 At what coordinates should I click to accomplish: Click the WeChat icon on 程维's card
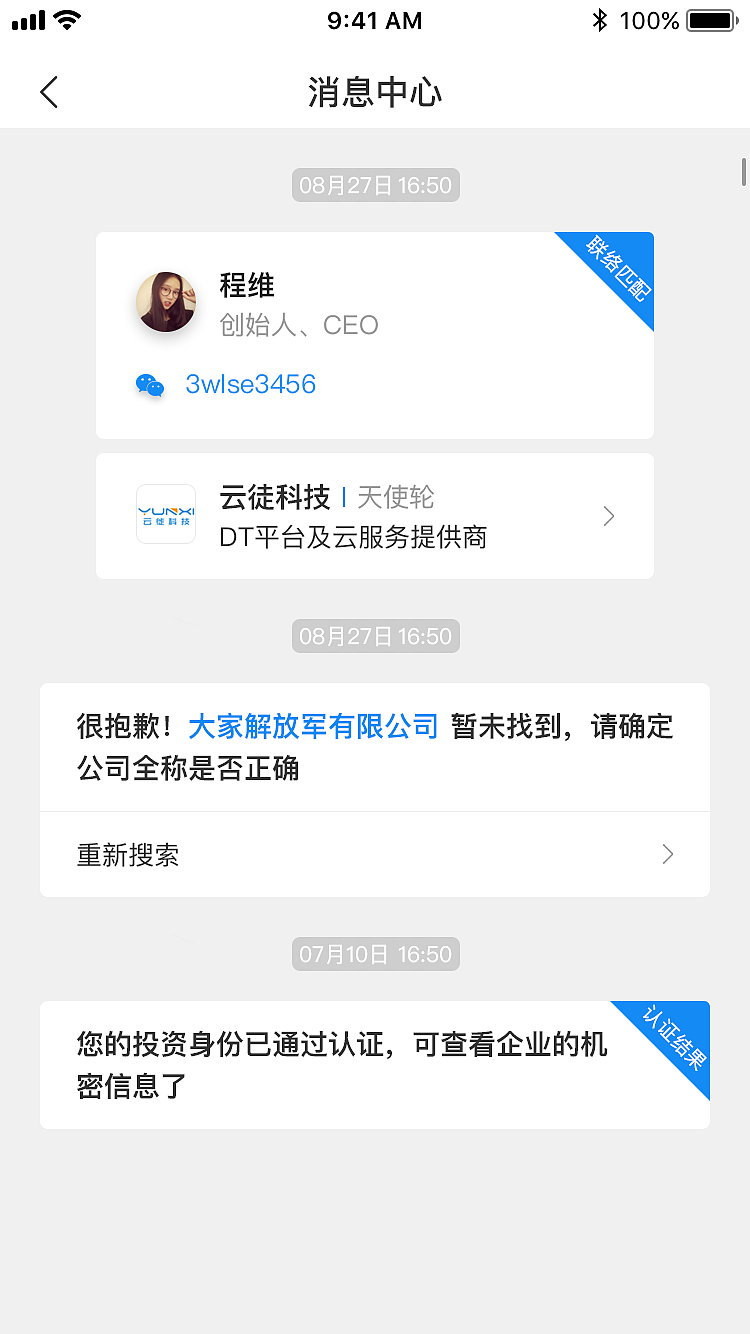pyautogui.click(x=149, y=384)
